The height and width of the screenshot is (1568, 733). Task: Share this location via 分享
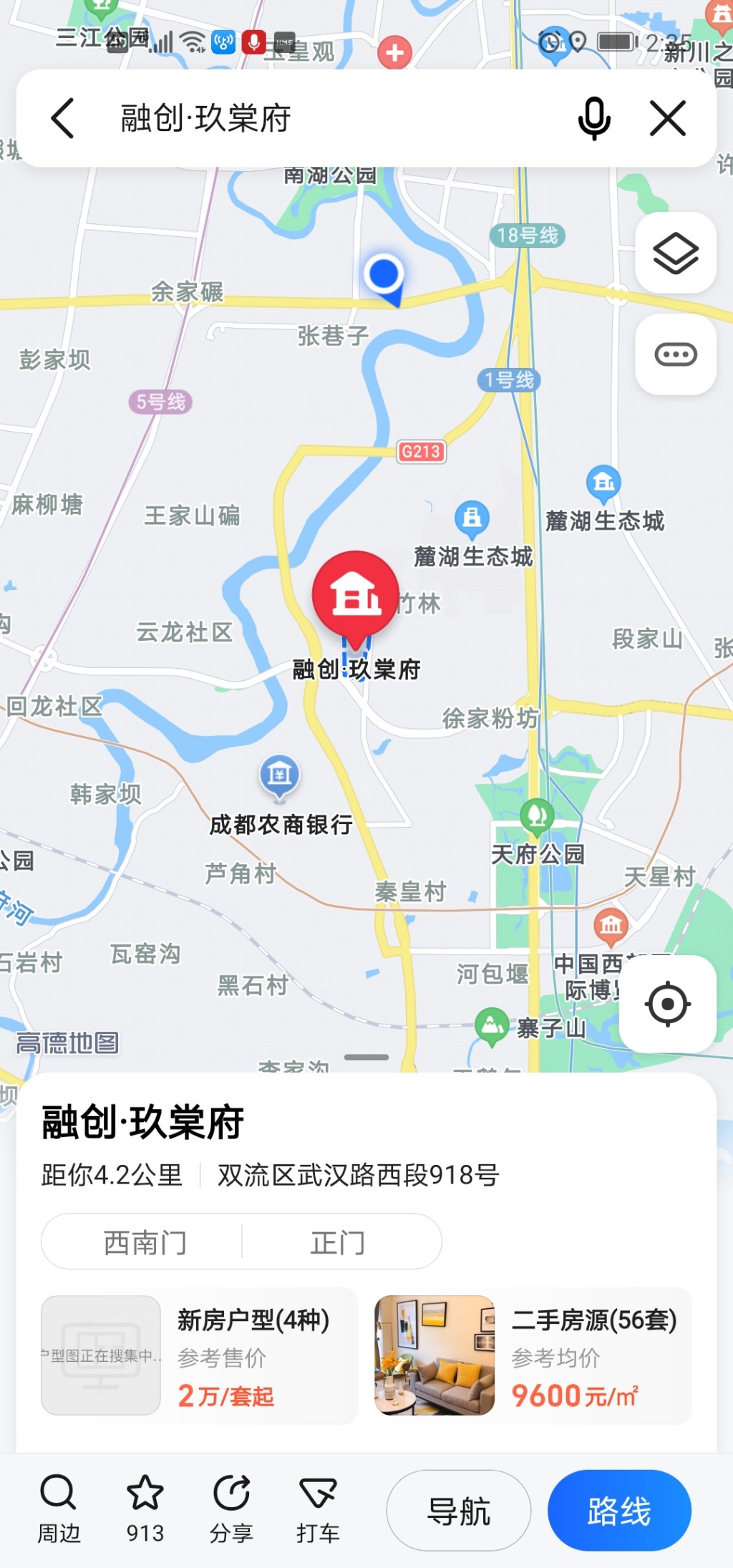click(x=231, y=1508)
